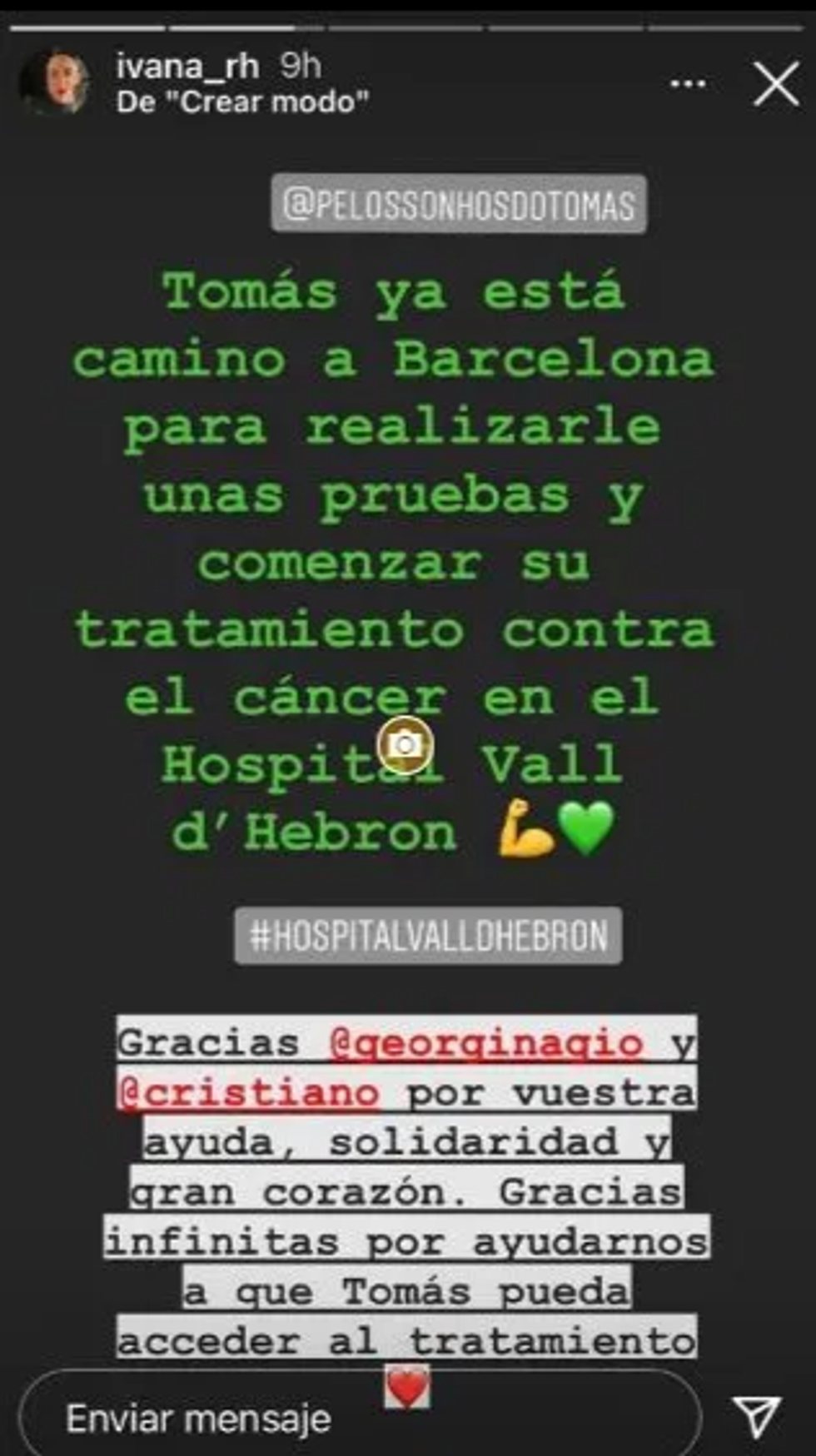
Task: Open the three-dot story options menu
Action: (688, 84)
